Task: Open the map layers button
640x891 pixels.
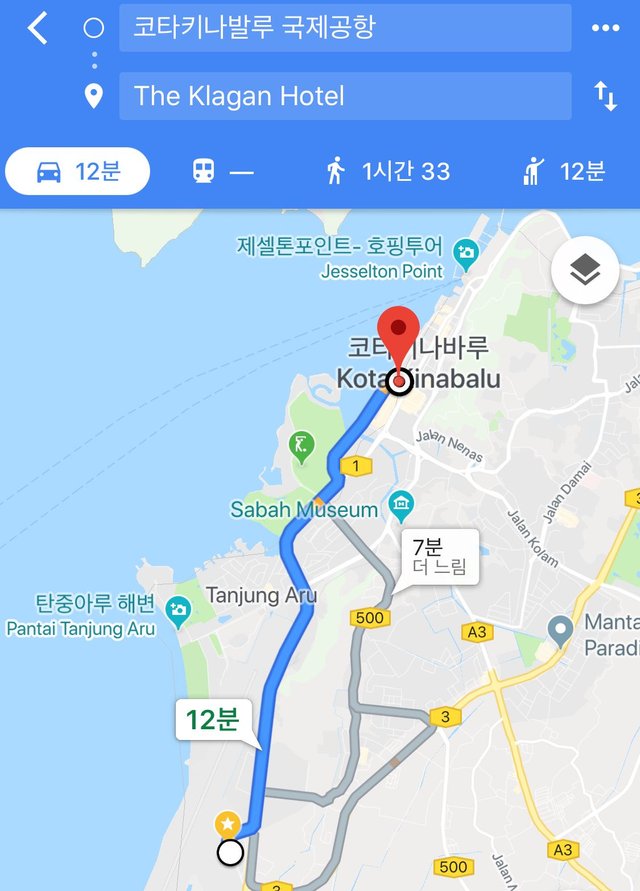Action: point(585,269)
